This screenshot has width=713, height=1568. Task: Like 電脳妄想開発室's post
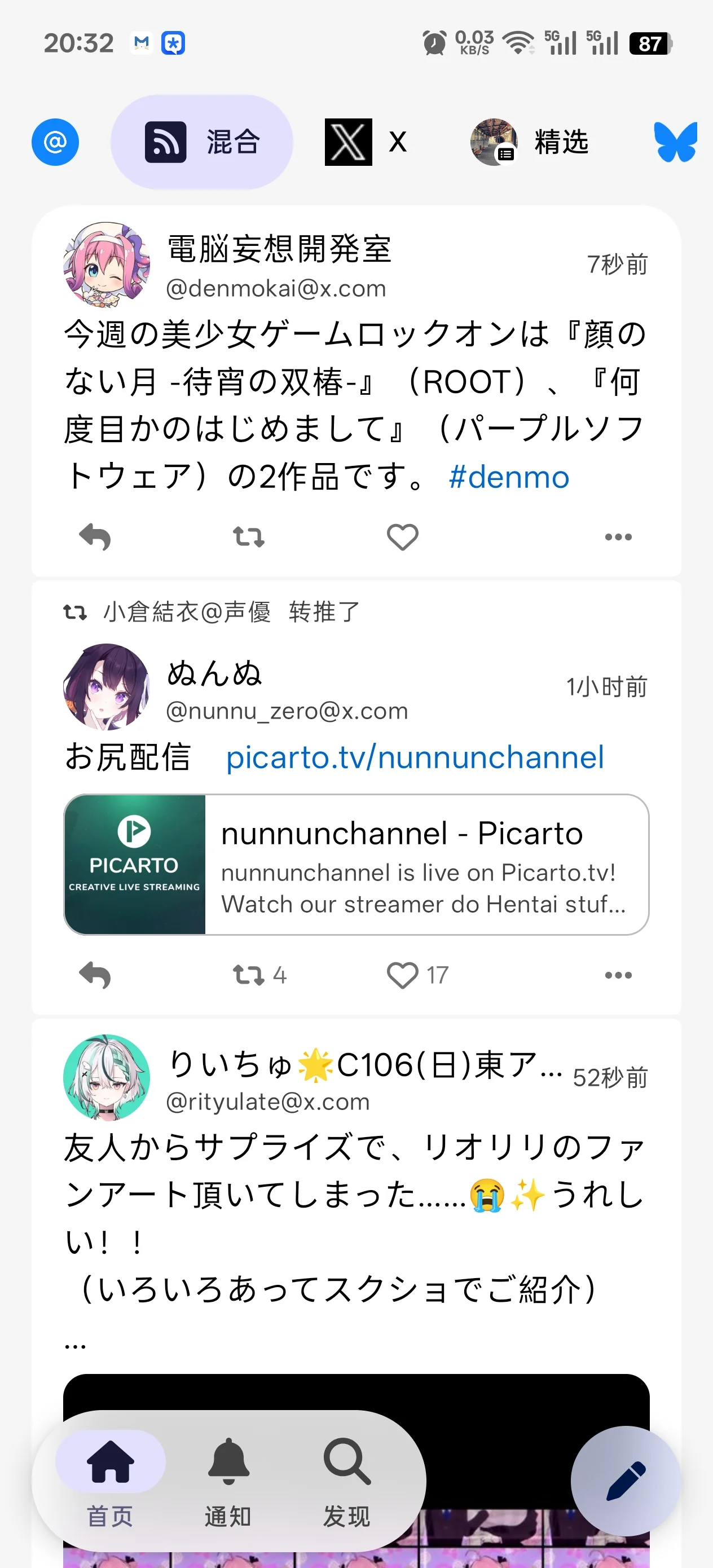coord(402,537)
